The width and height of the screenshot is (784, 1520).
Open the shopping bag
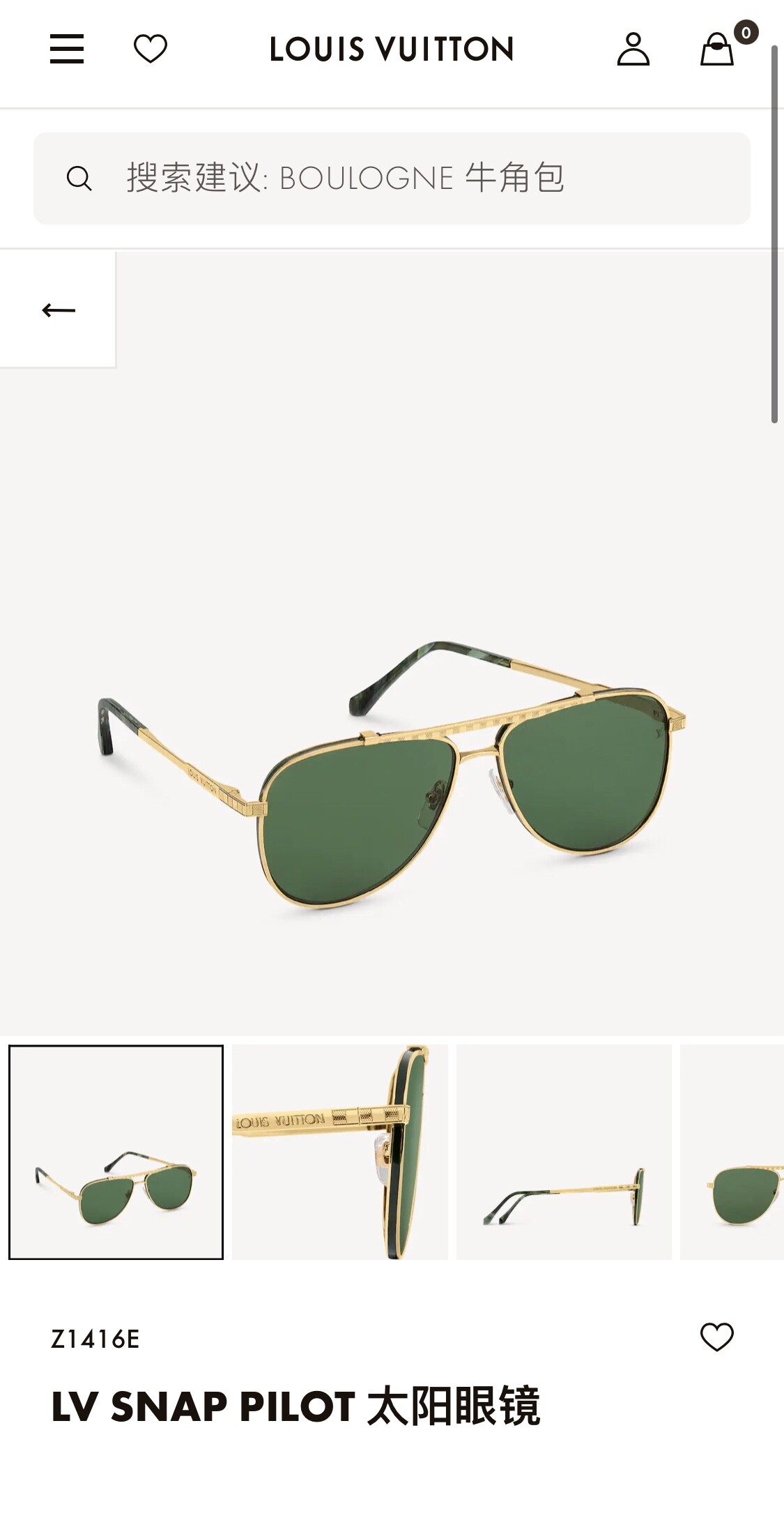coord(718,49)
